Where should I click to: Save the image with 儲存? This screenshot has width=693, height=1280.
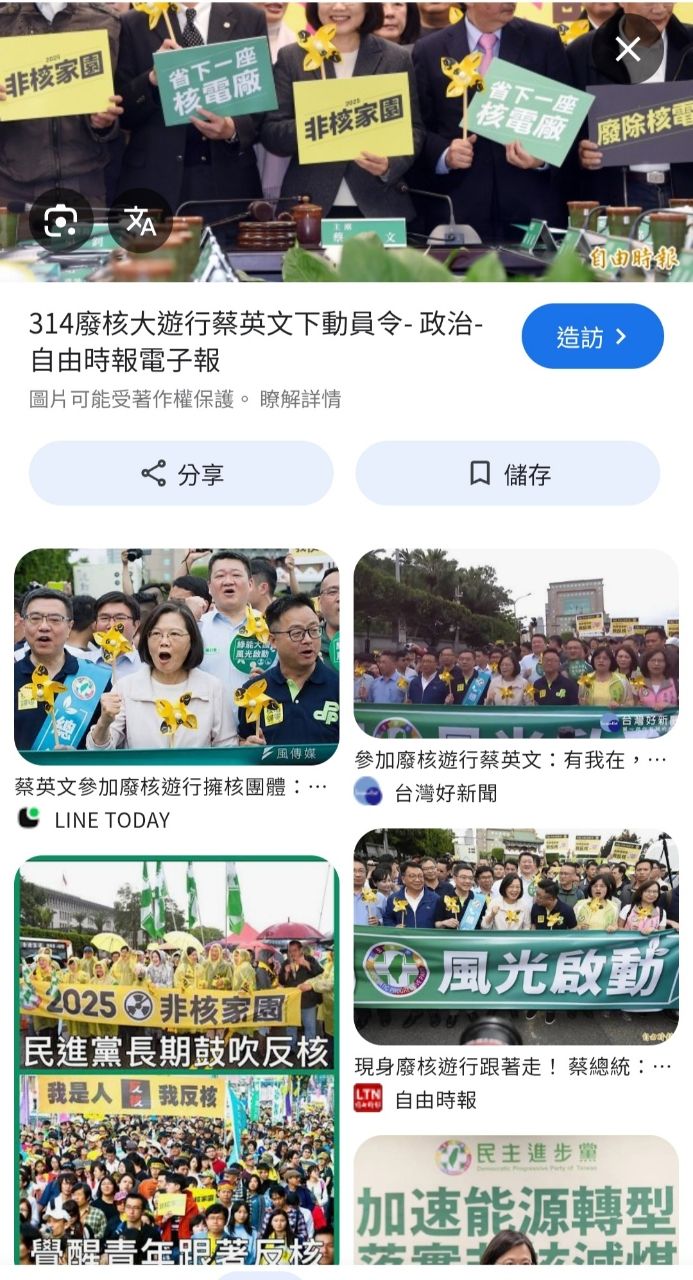(508, 473)
